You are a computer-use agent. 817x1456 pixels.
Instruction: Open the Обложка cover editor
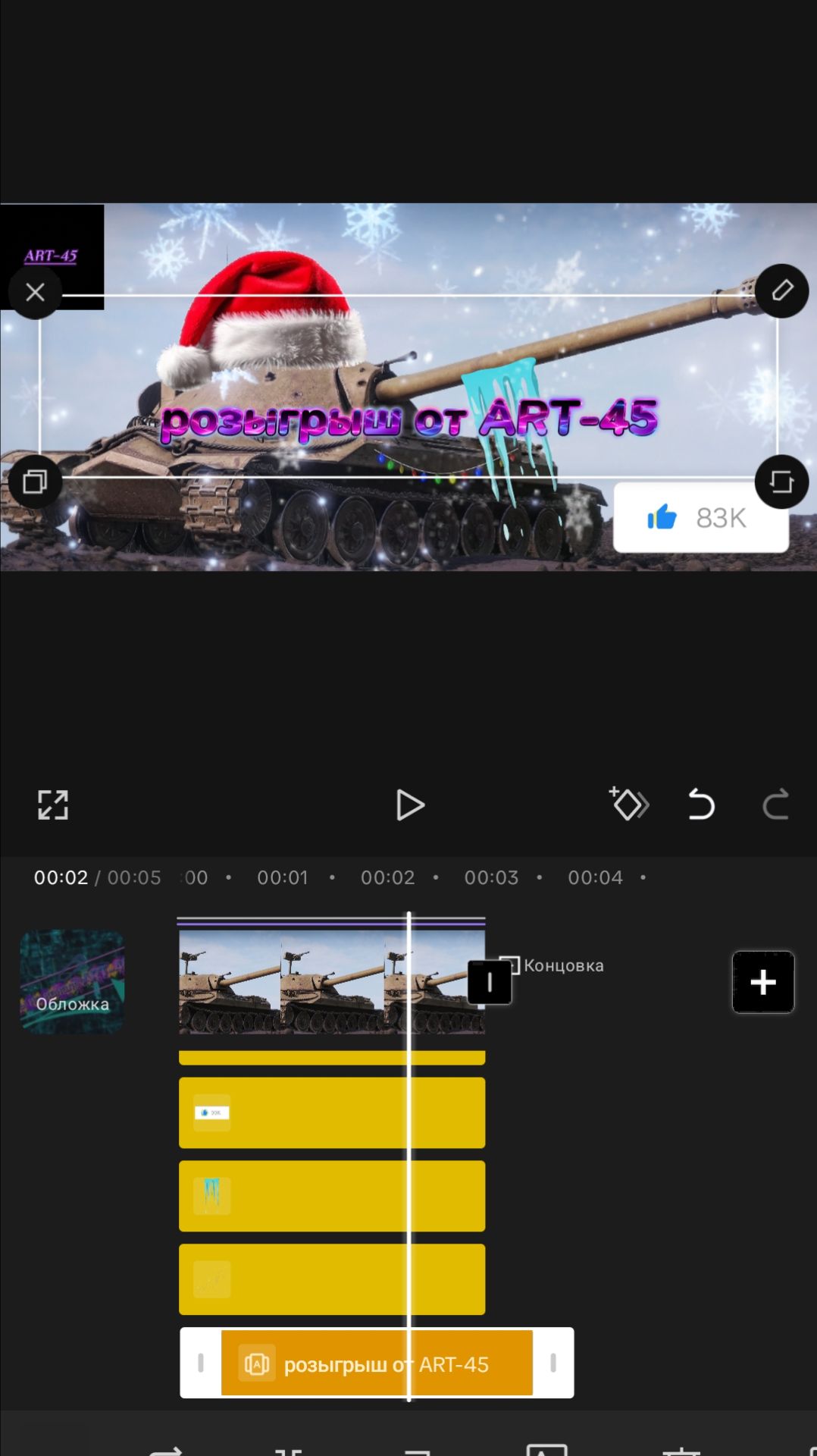click(72, 981)
